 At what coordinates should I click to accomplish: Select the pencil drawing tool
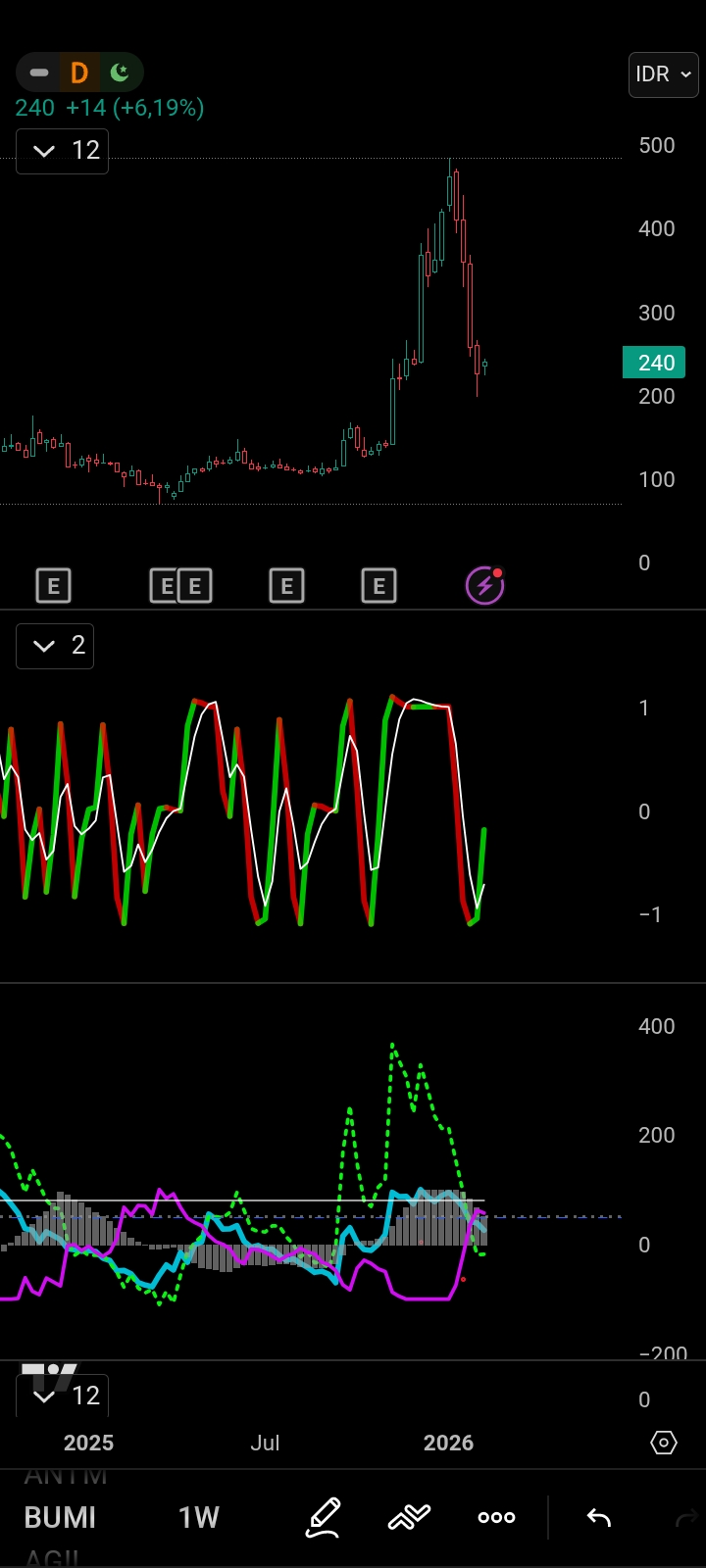pyautogui.click(x=324, y=1517)
